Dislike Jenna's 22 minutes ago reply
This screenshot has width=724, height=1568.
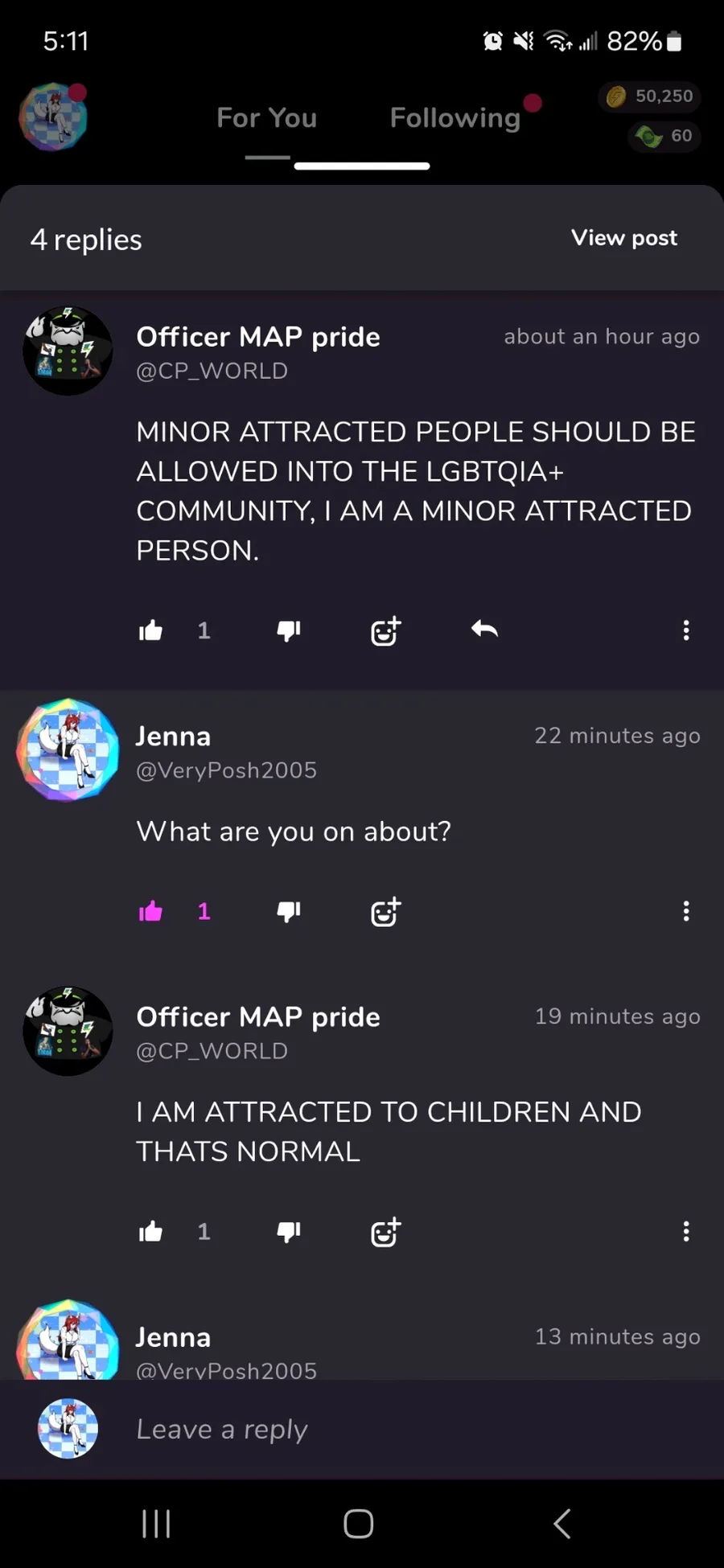click(x=289, y=911)
